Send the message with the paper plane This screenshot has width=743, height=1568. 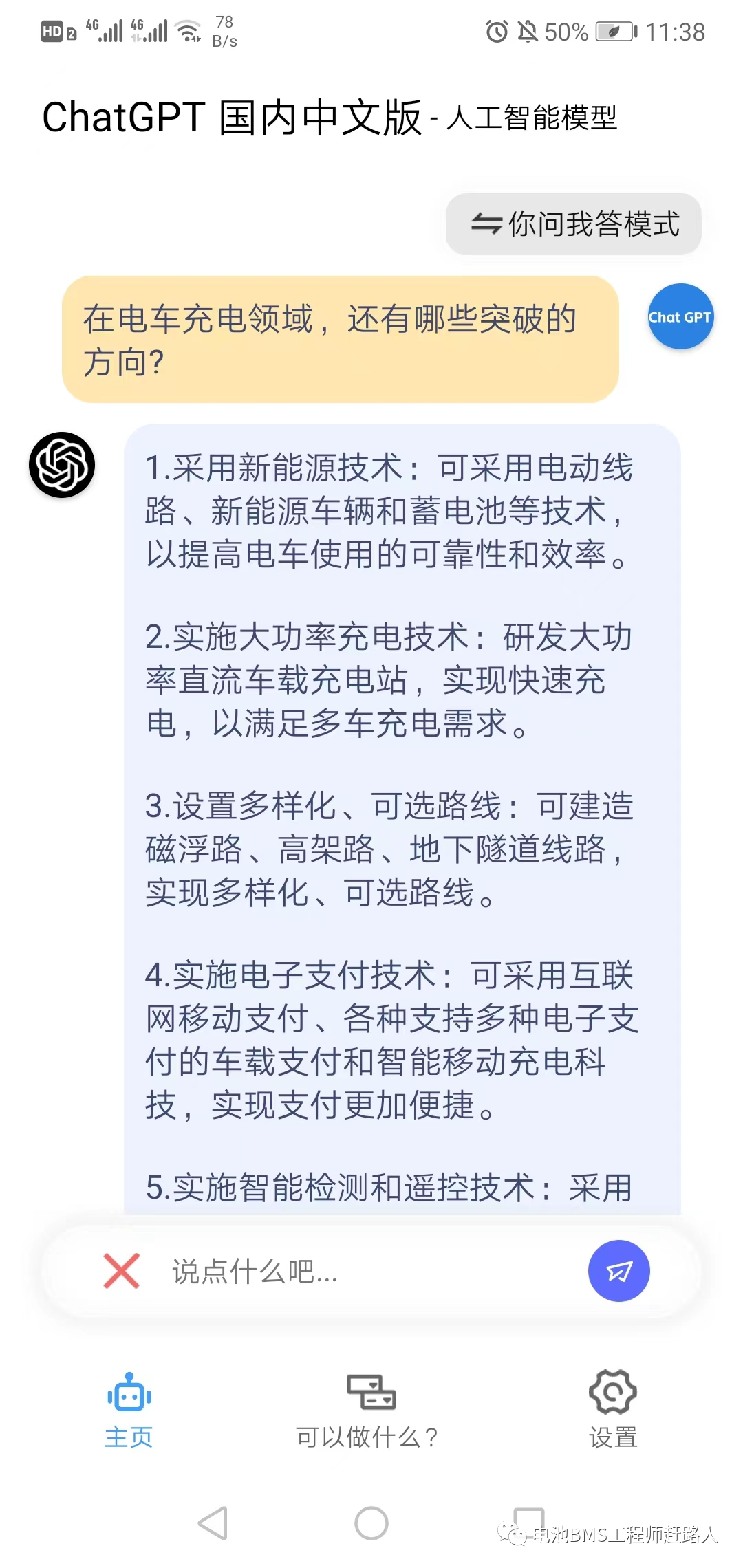click(618, 1270)
